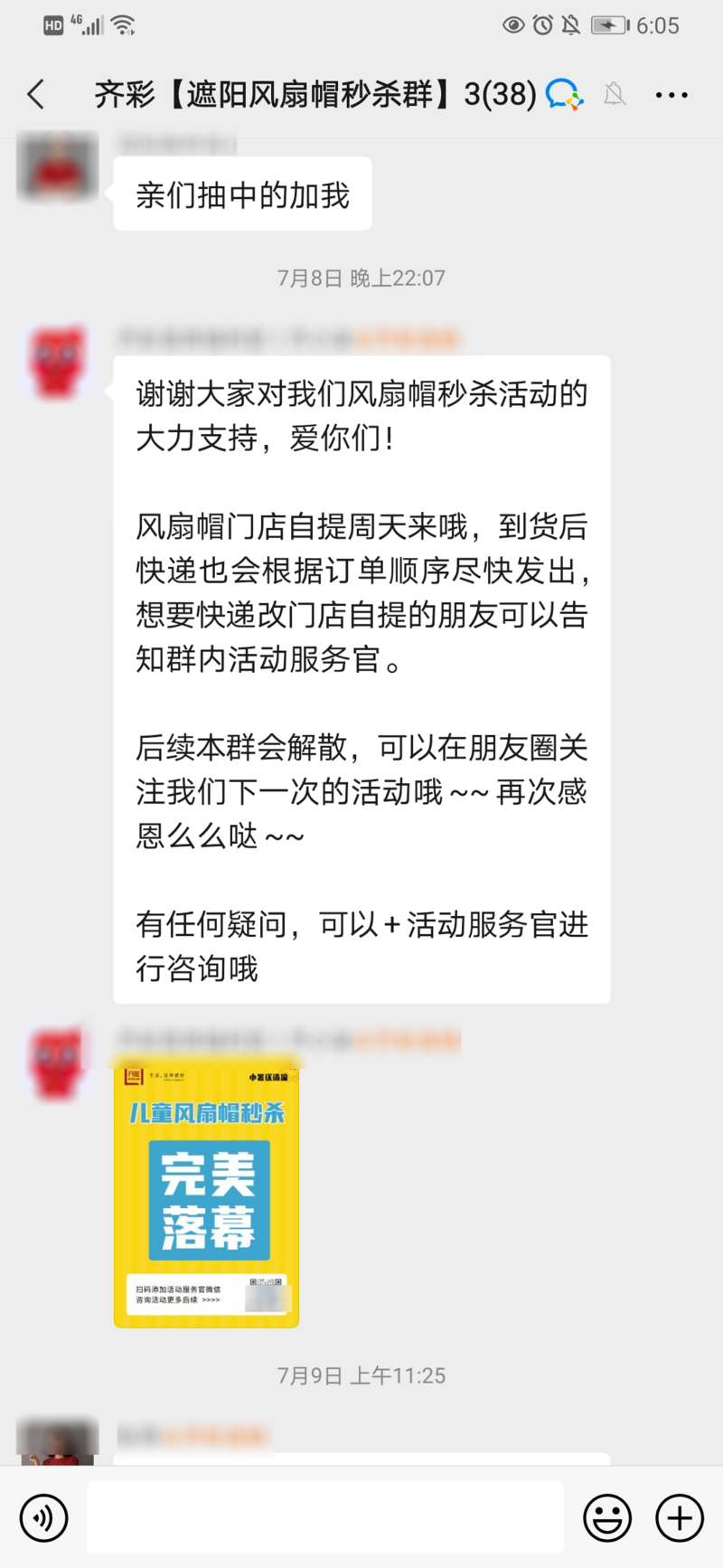This screenshot has height=1568, width=723.
Task: Open red avatar beside the thank-you message
Action: pos(57,362)
